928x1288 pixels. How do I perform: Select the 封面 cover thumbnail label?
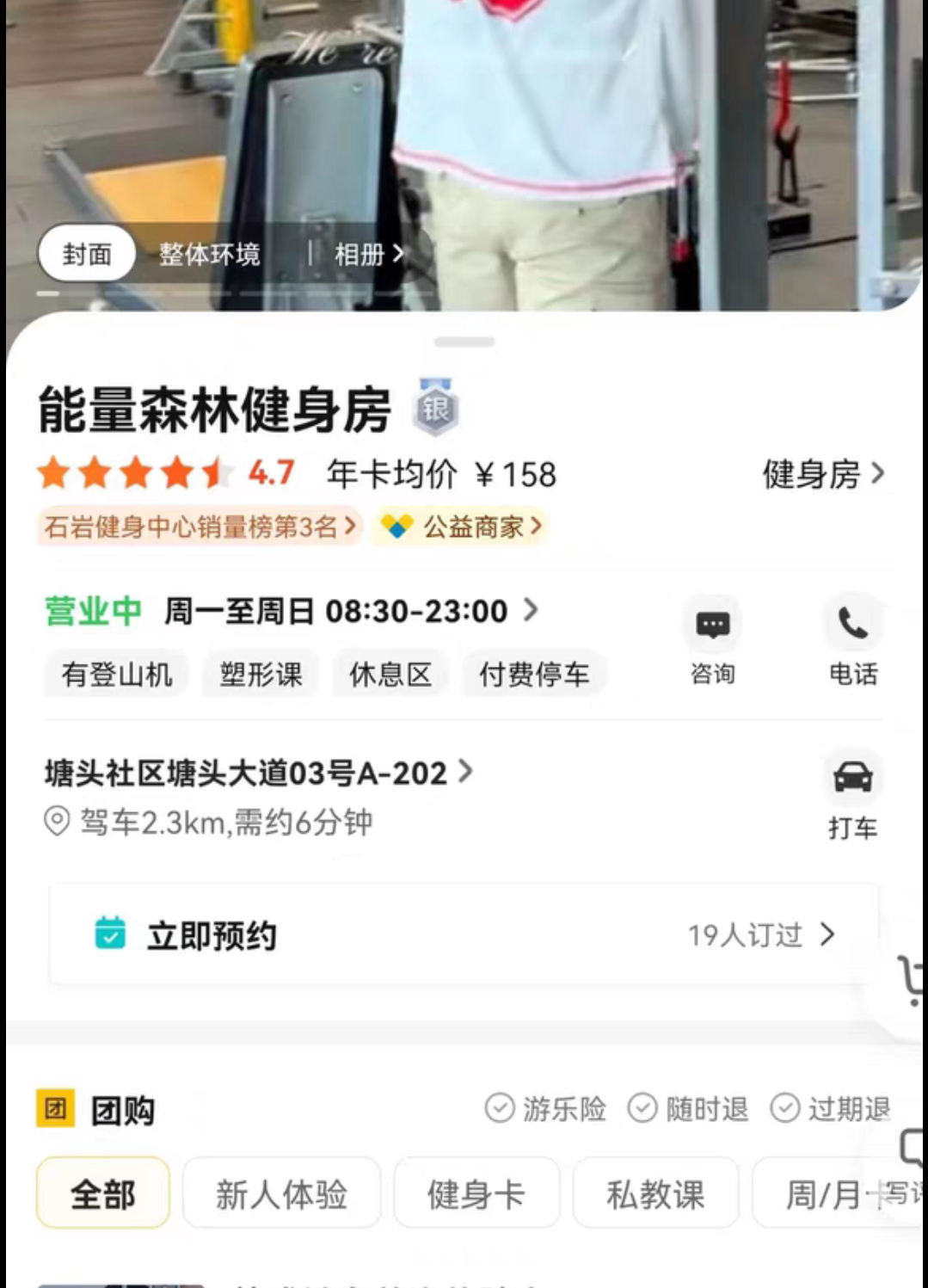[x=85, y=253]
